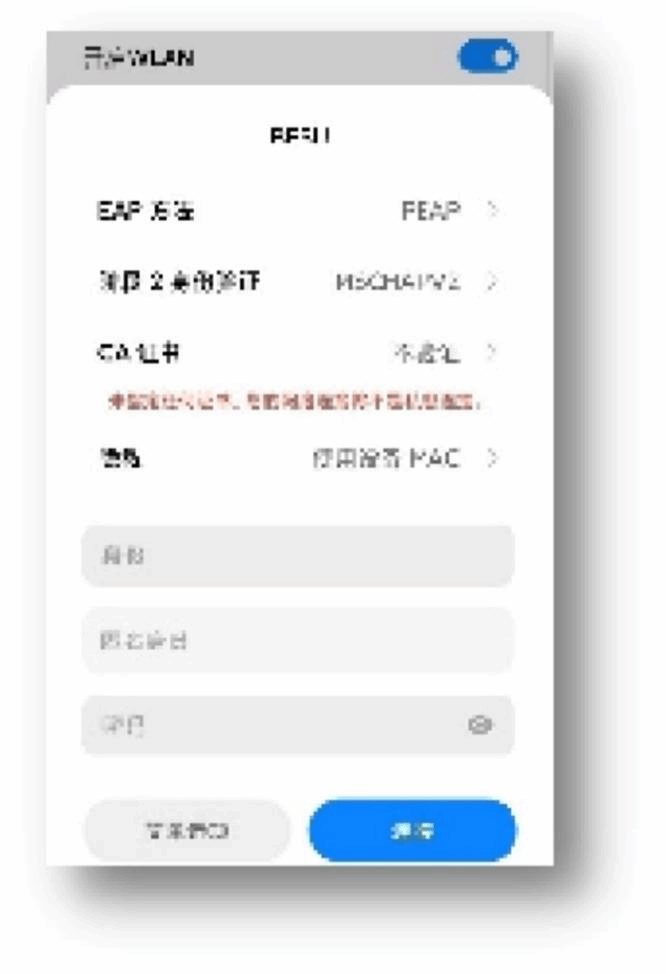Focus the identity input field
This screenshot has height=974, width=666.
coord(297,554)
